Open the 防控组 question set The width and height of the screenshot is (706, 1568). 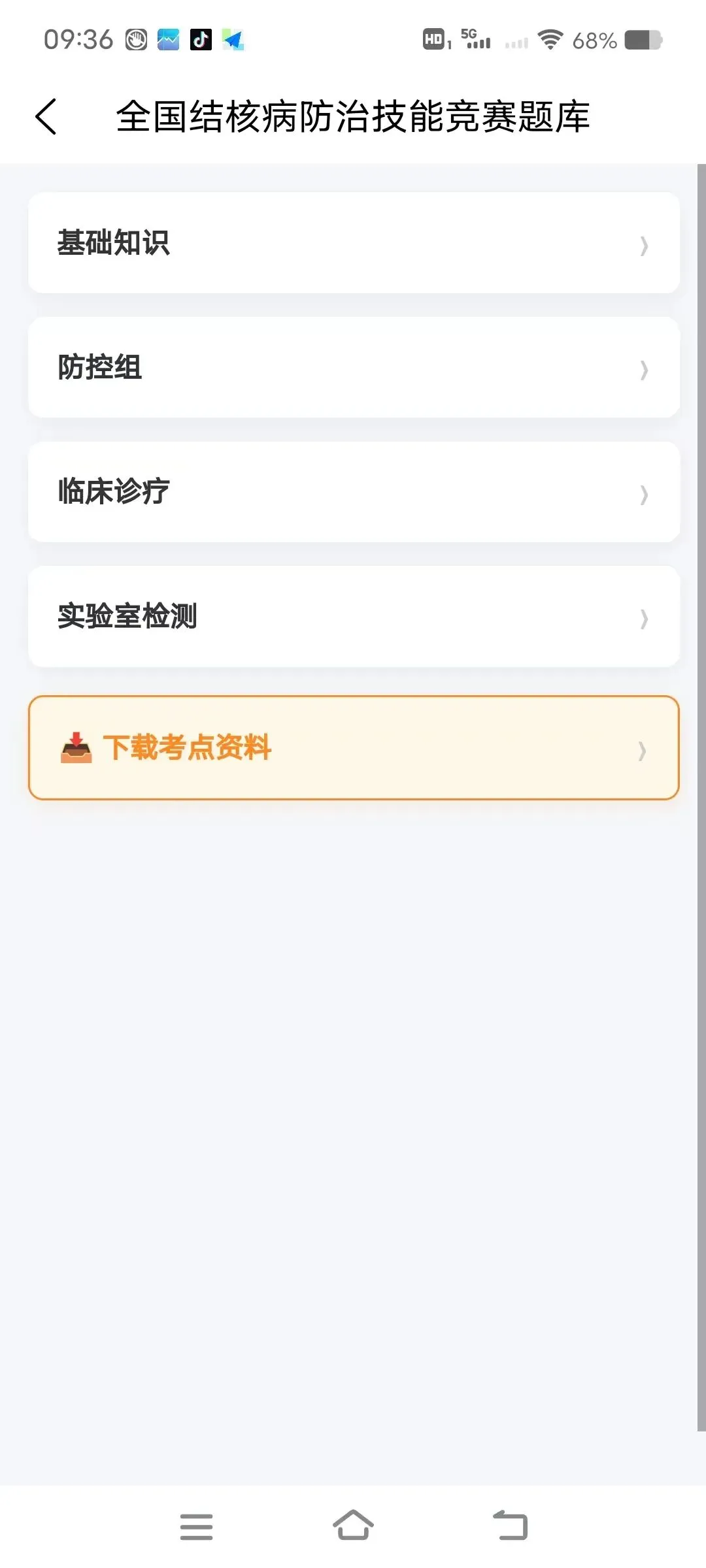[x=354, y=367]
